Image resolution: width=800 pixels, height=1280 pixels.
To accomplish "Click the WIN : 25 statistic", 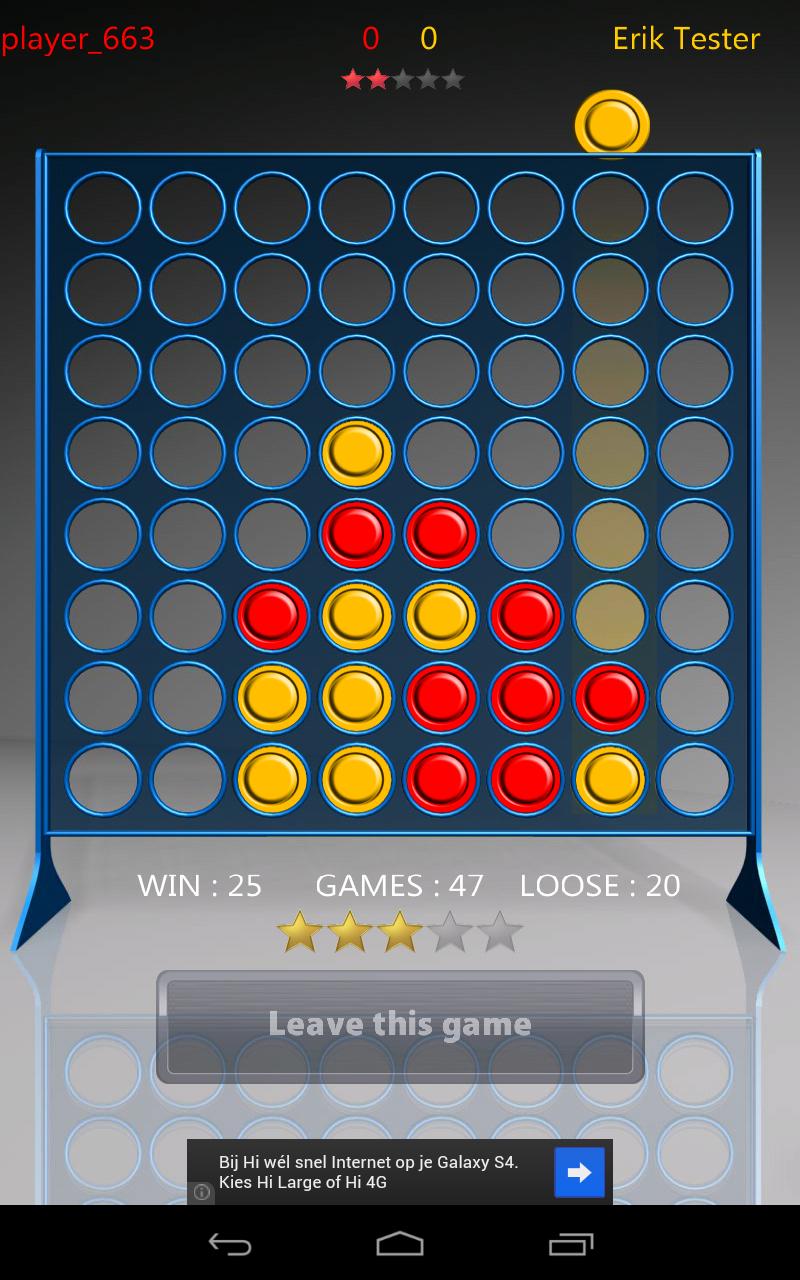I will (x=198, y=885).
